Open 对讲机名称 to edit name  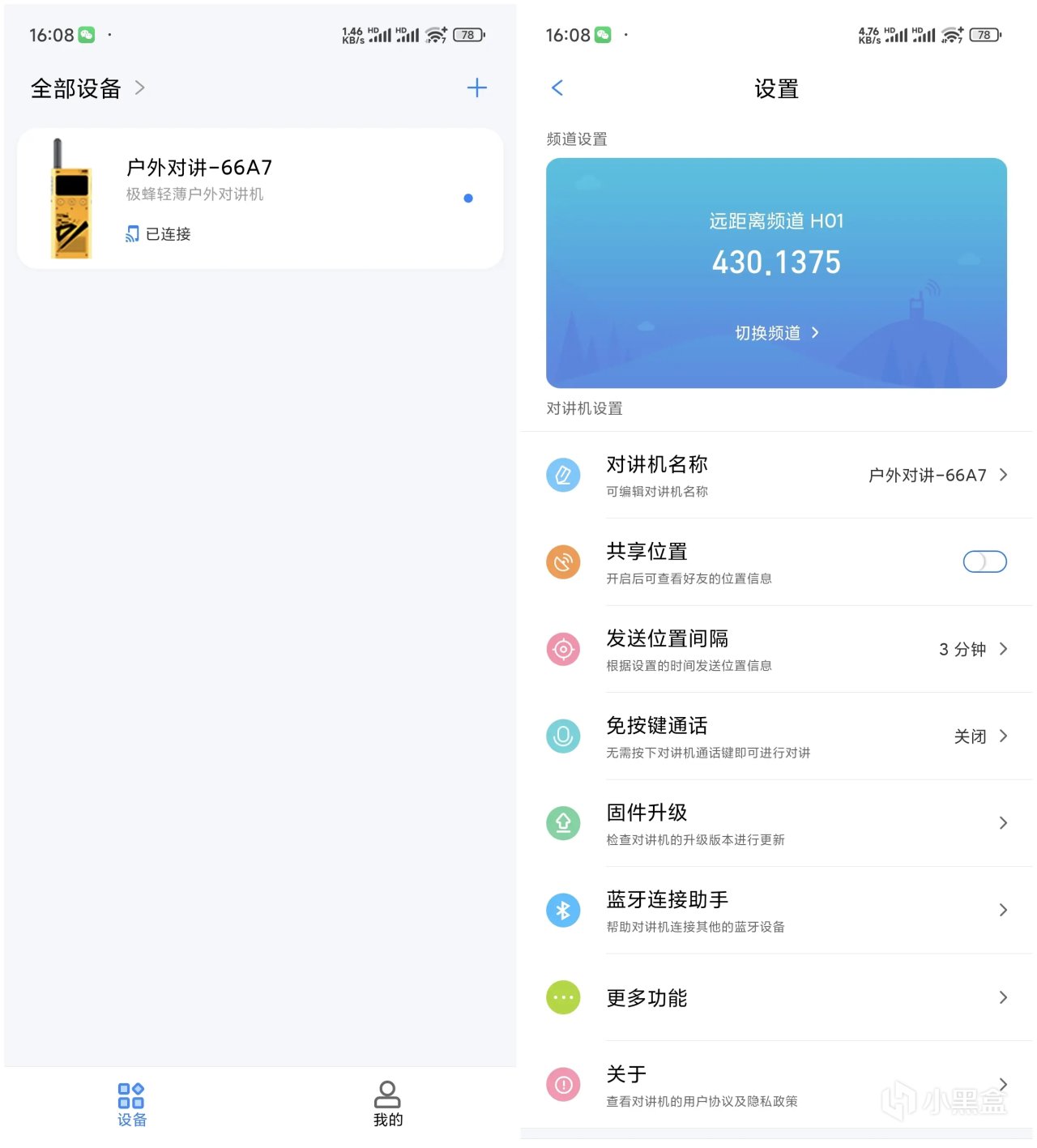click(x=776, y=475)
